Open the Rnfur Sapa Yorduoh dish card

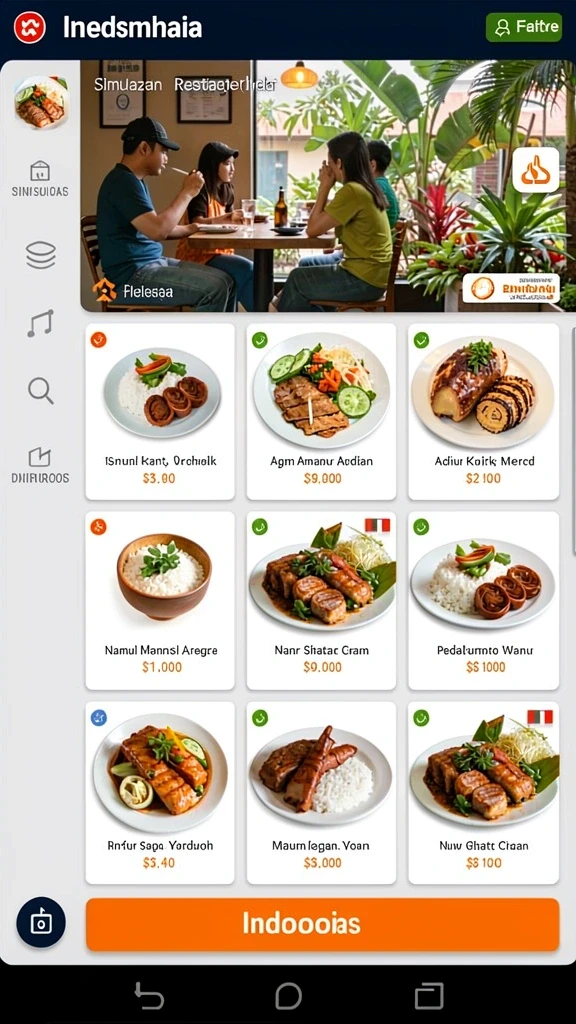[160, 793]
